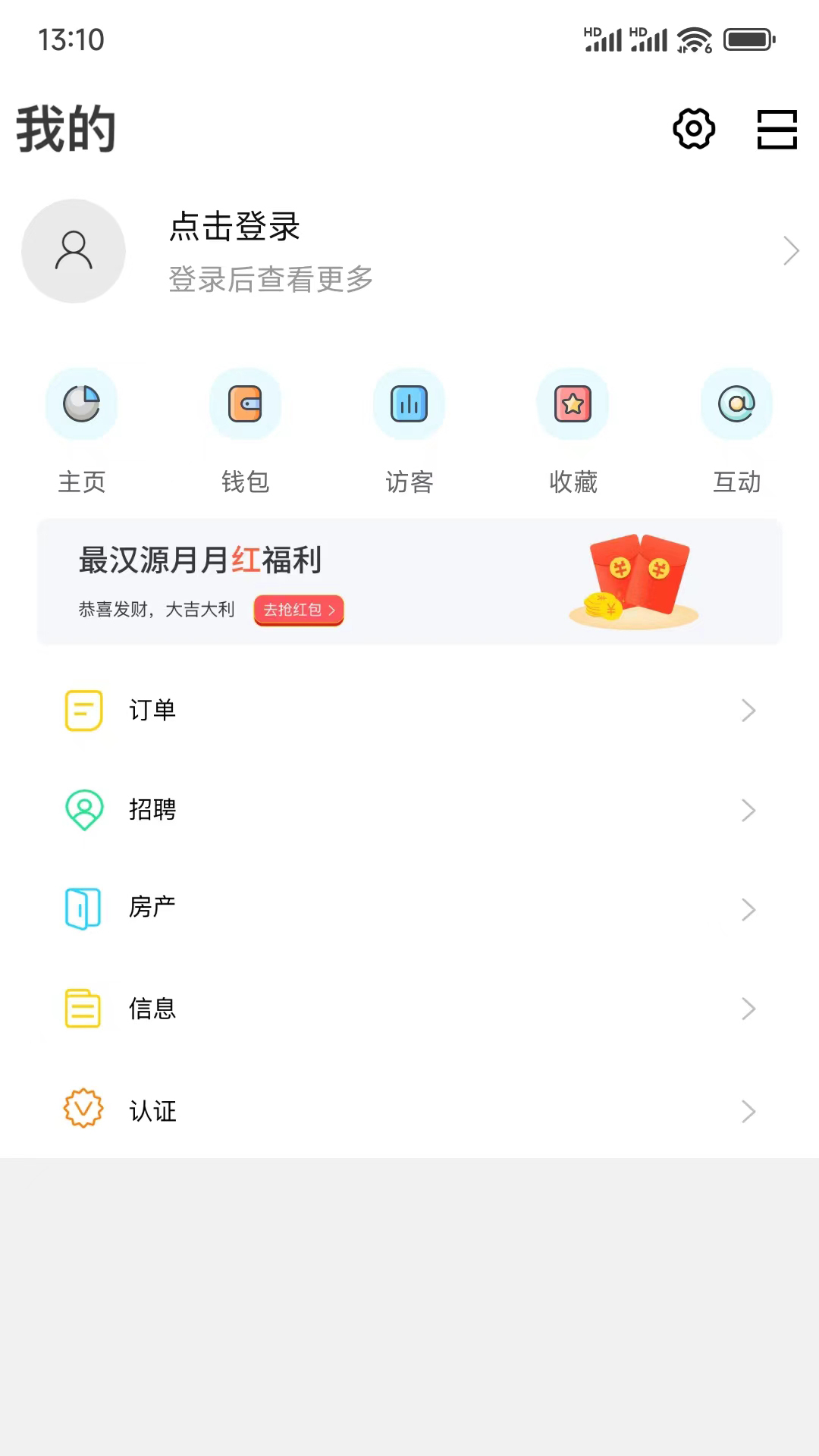Open the 互动 interaction icon
Image resolution: width=819 pixels, height=1456 pixels.
click(736, 404)
